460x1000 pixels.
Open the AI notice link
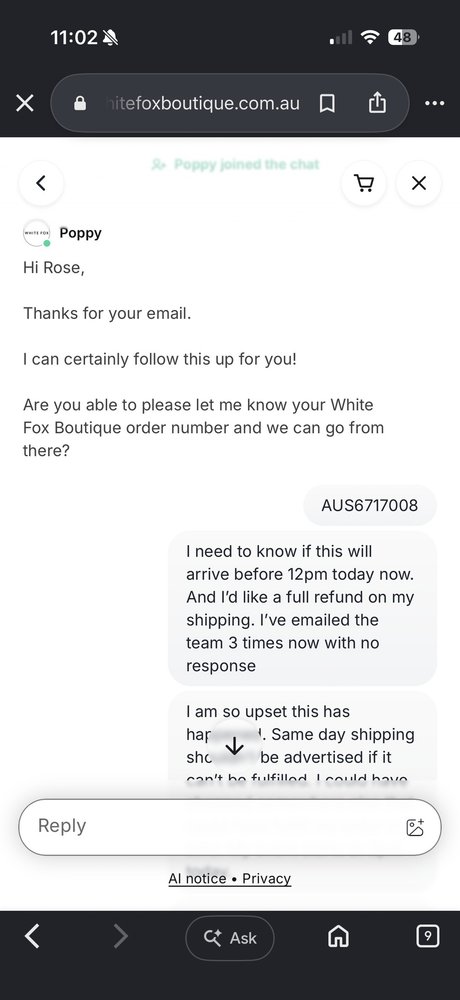[197, 879]
